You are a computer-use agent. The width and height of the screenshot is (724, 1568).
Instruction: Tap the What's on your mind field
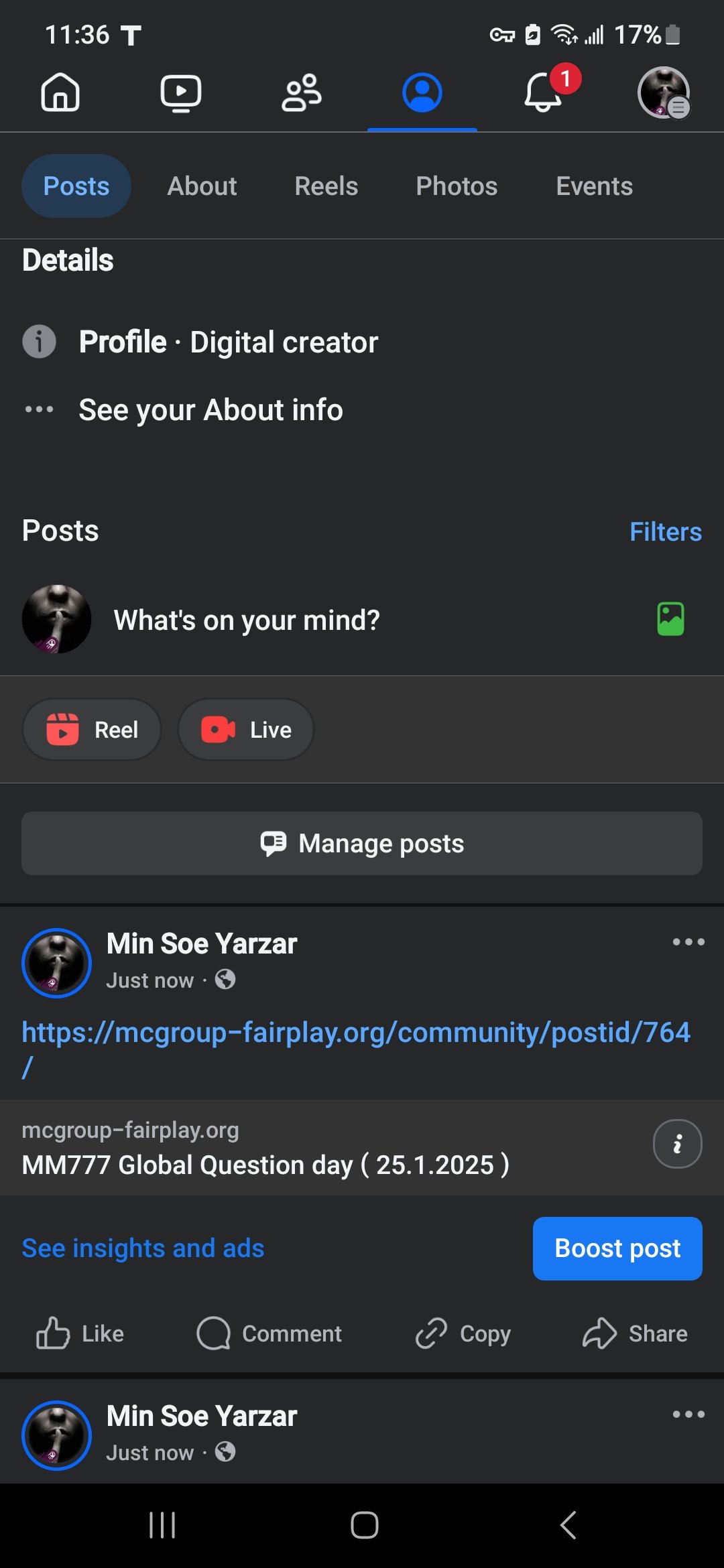(x=247, y=620)
